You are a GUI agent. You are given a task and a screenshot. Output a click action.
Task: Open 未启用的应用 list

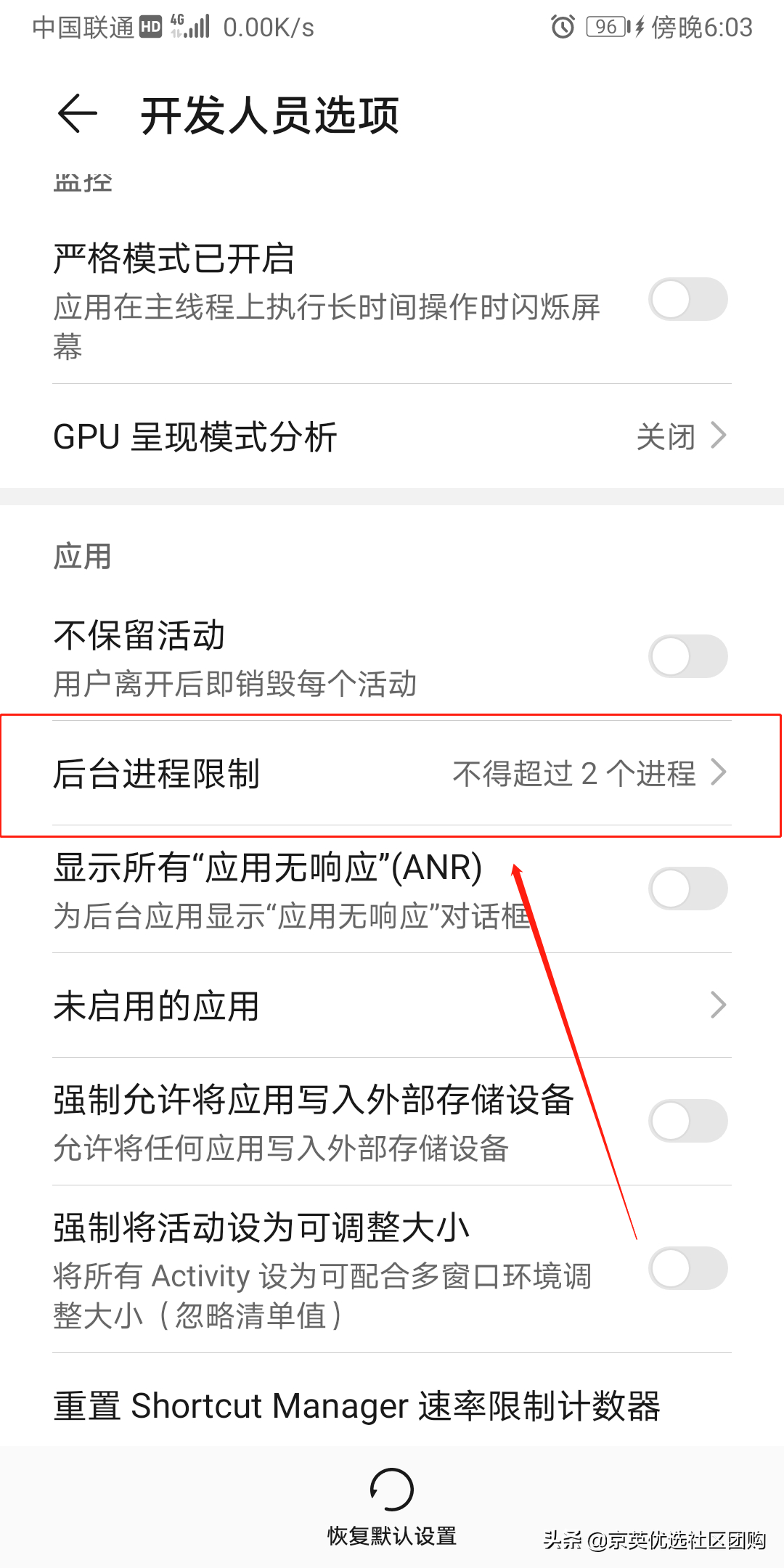click(392, 1005)
